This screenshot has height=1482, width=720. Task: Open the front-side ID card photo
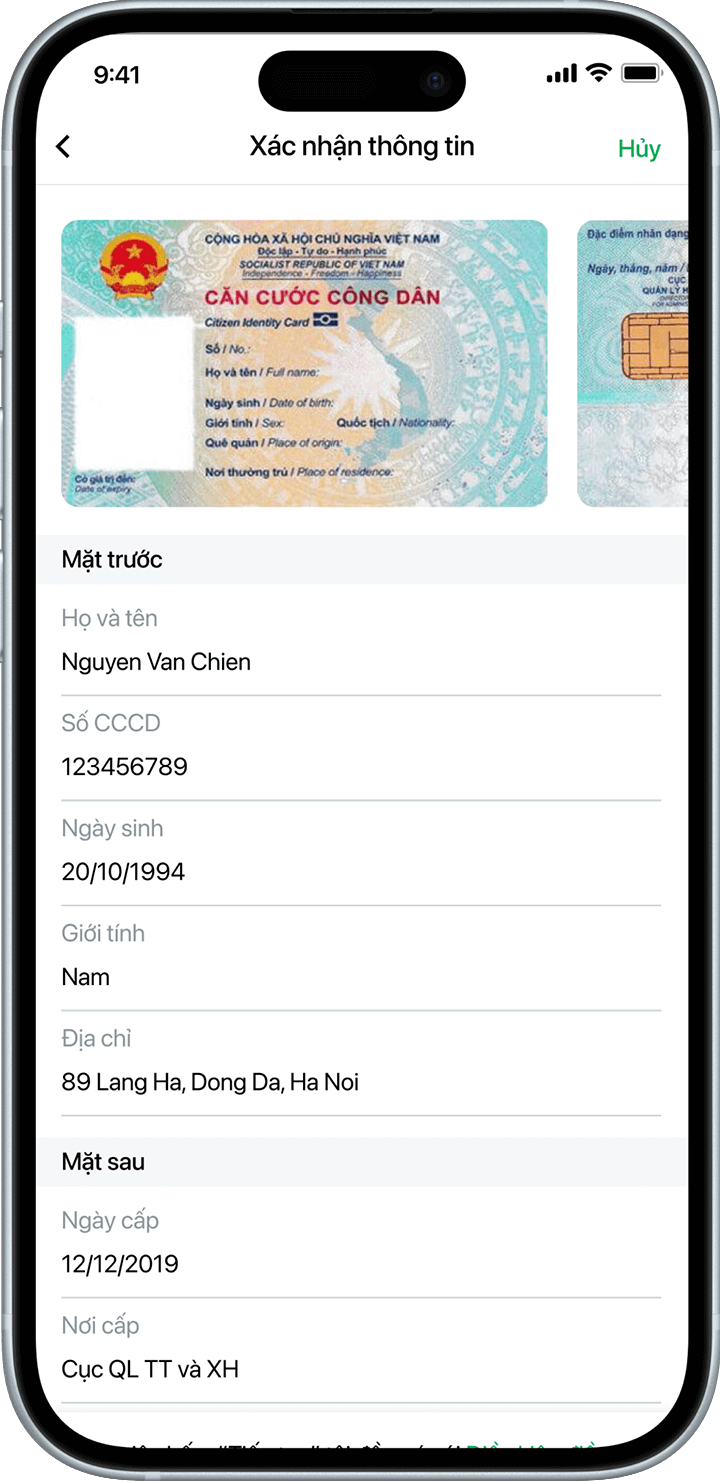coord(304,363)
